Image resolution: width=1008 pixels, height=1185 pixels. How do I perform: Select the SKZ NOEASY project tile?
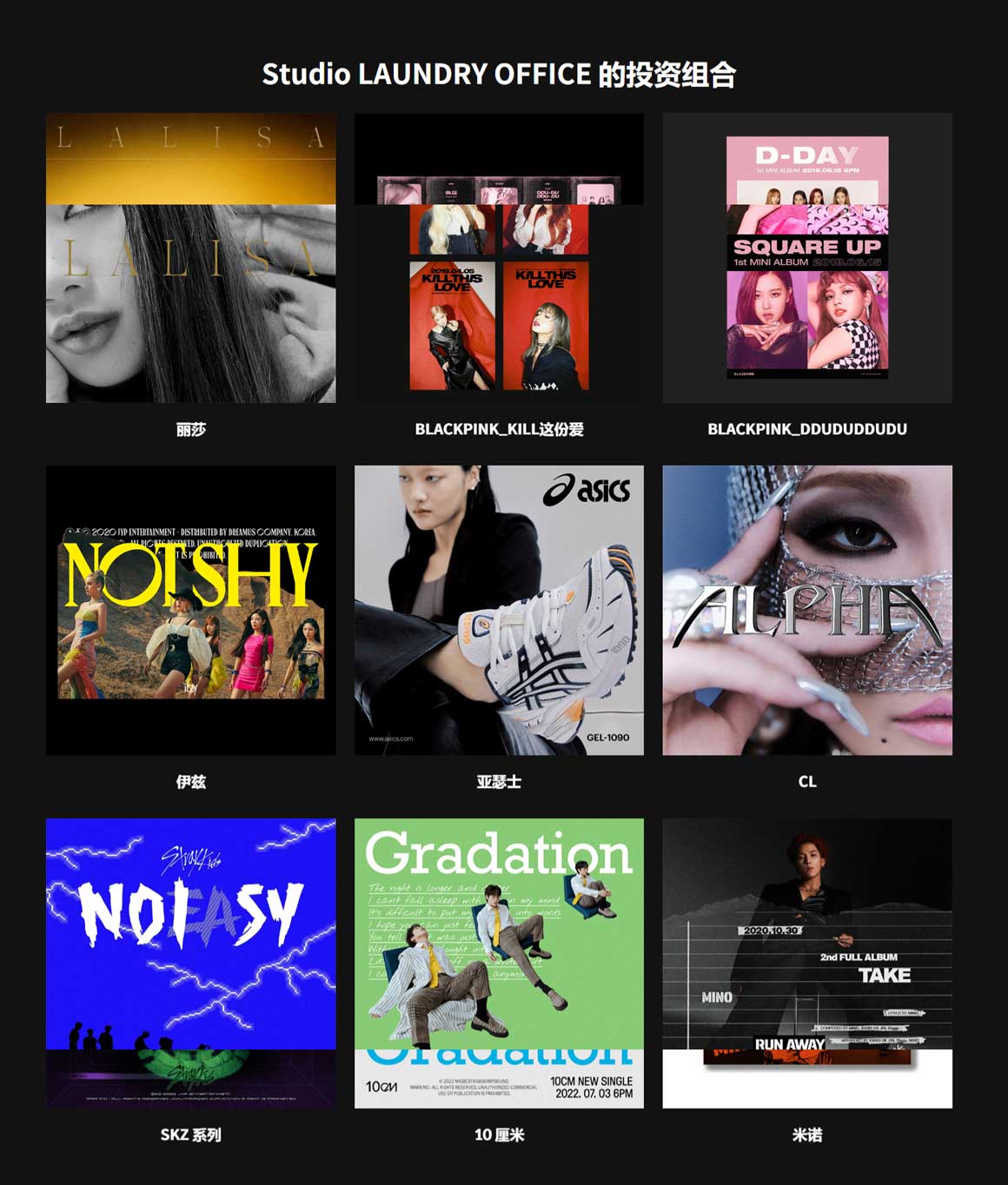190,963
